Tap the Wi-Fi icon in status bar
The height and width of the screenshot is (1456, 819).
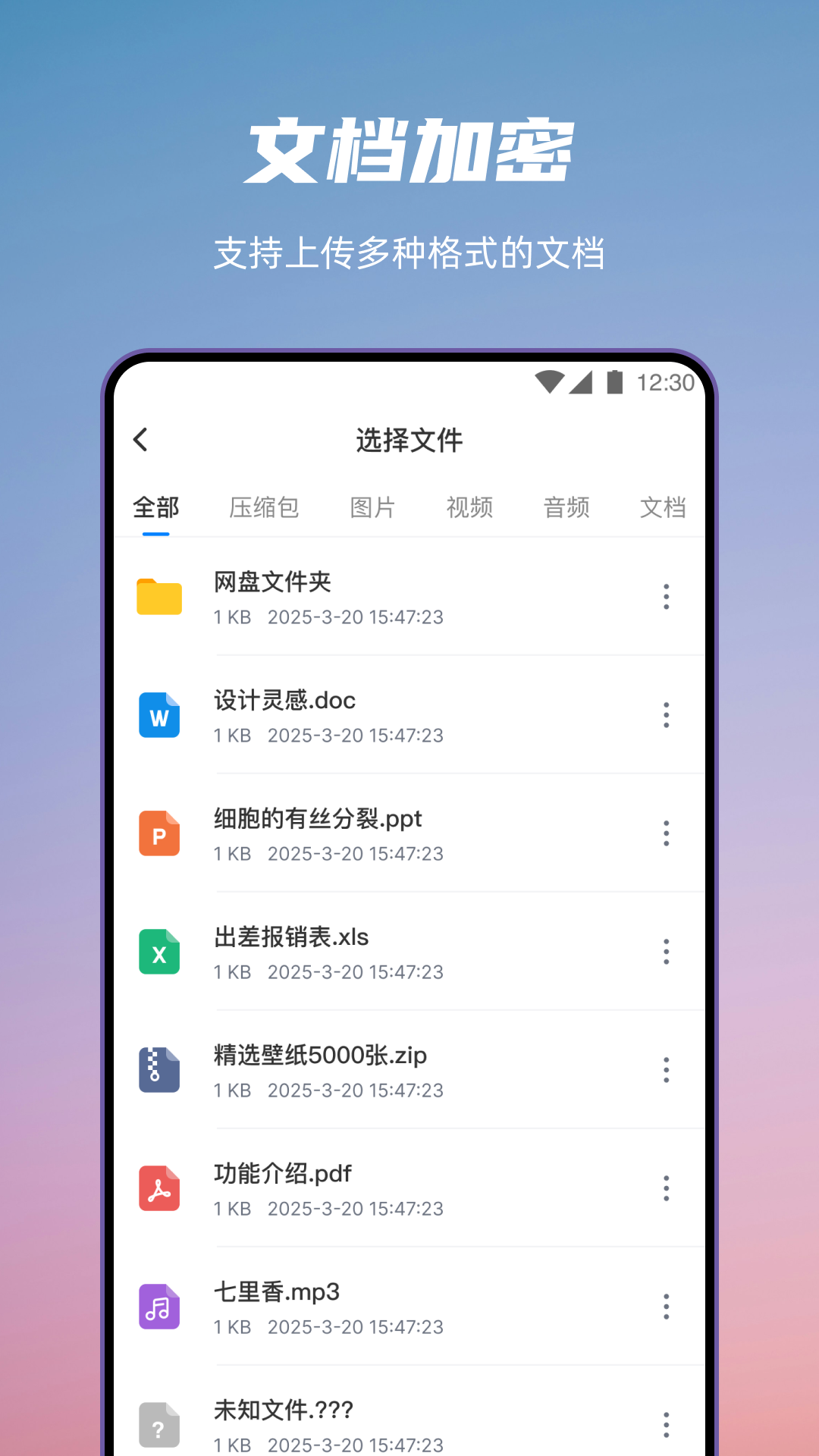(549, 383)
